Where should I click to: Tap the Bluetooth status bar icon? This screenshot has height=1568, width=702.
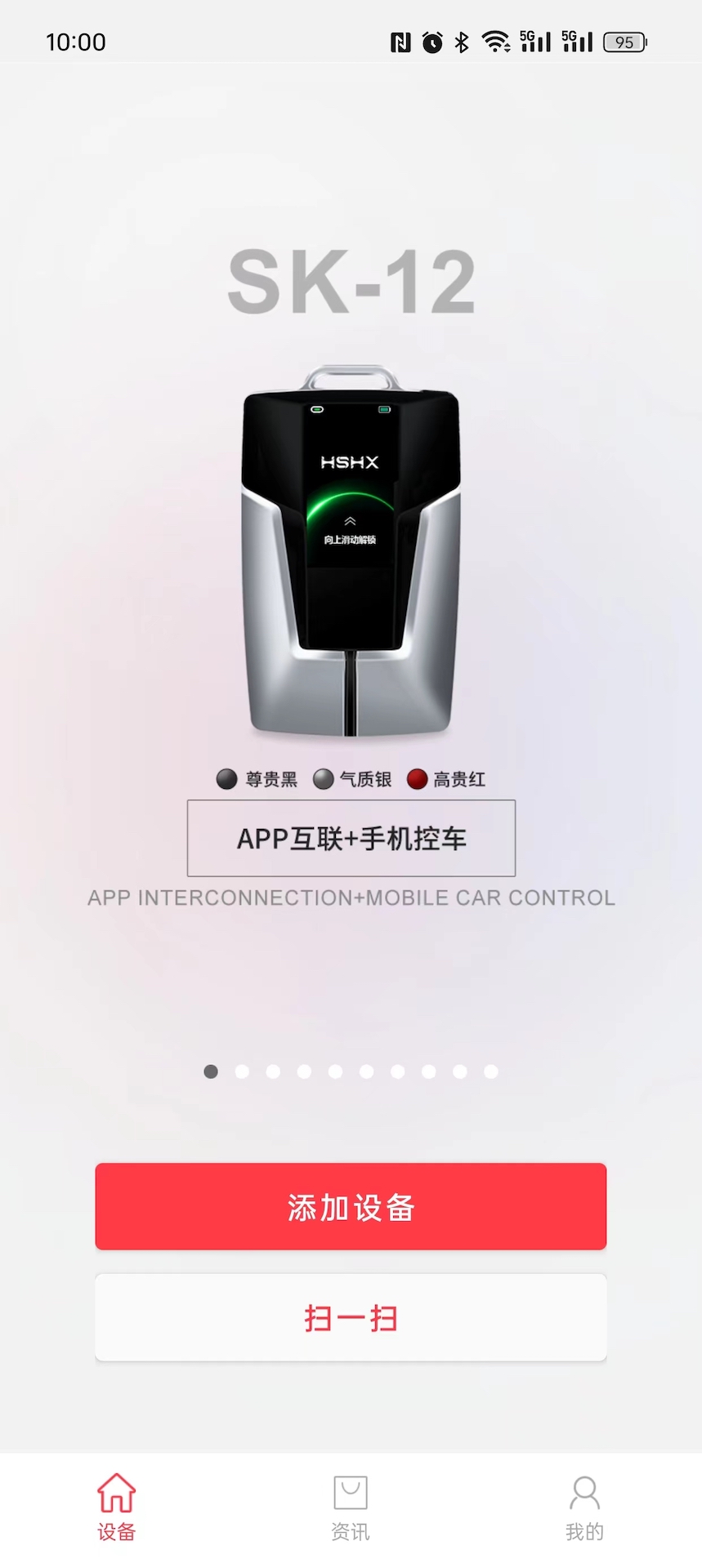[x=460, y=42]
